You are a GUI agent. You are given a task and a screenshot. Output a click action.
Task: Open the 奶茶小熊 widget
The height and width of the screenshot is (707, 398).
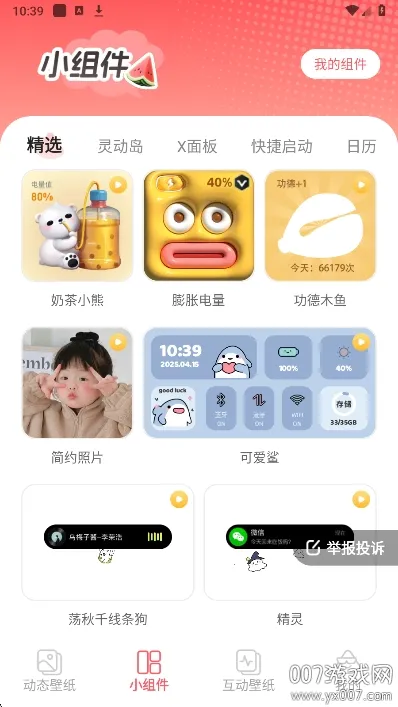(77, 225)
